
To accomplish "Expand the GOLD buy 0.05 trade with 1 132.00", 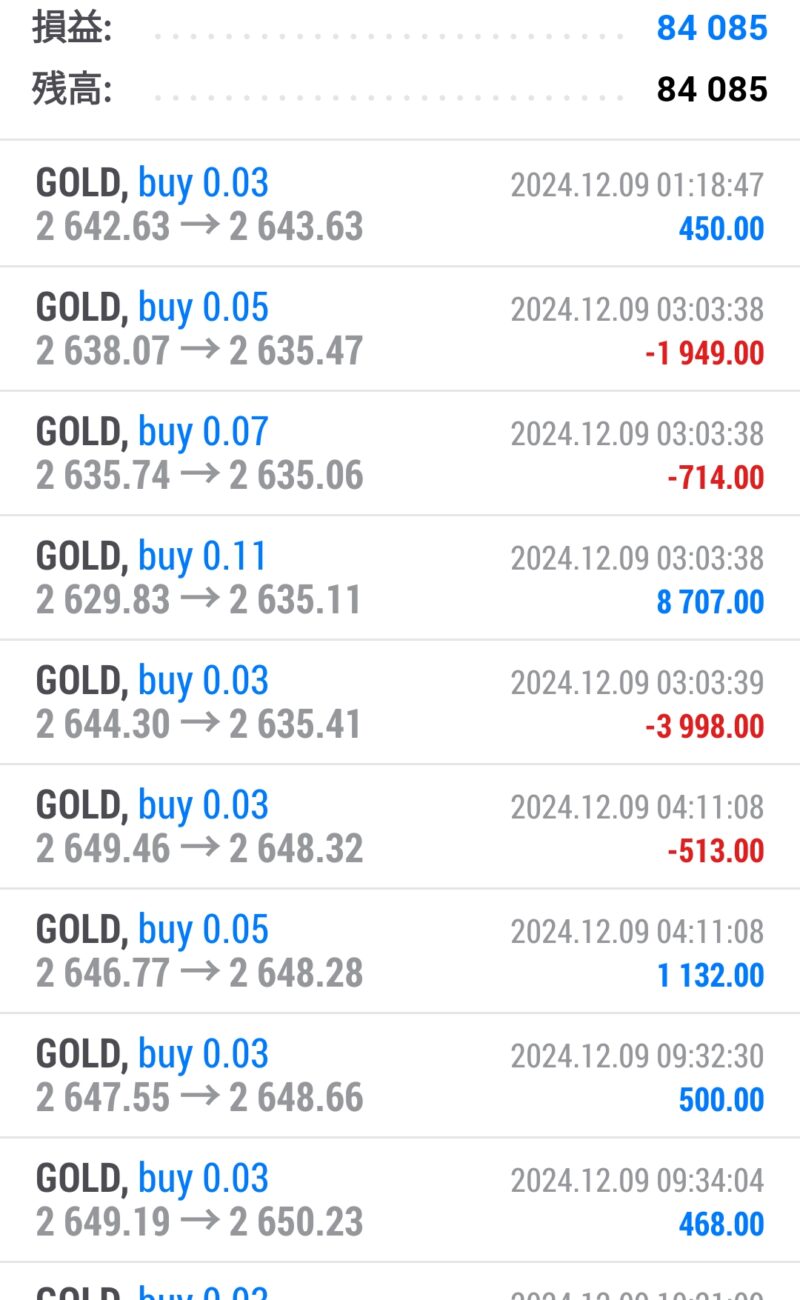I will 400,951.
